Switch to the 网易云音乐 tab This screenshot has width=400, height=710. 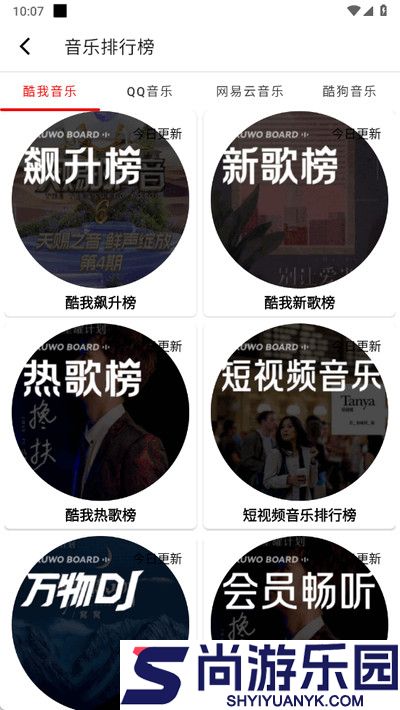click(250, 91)
